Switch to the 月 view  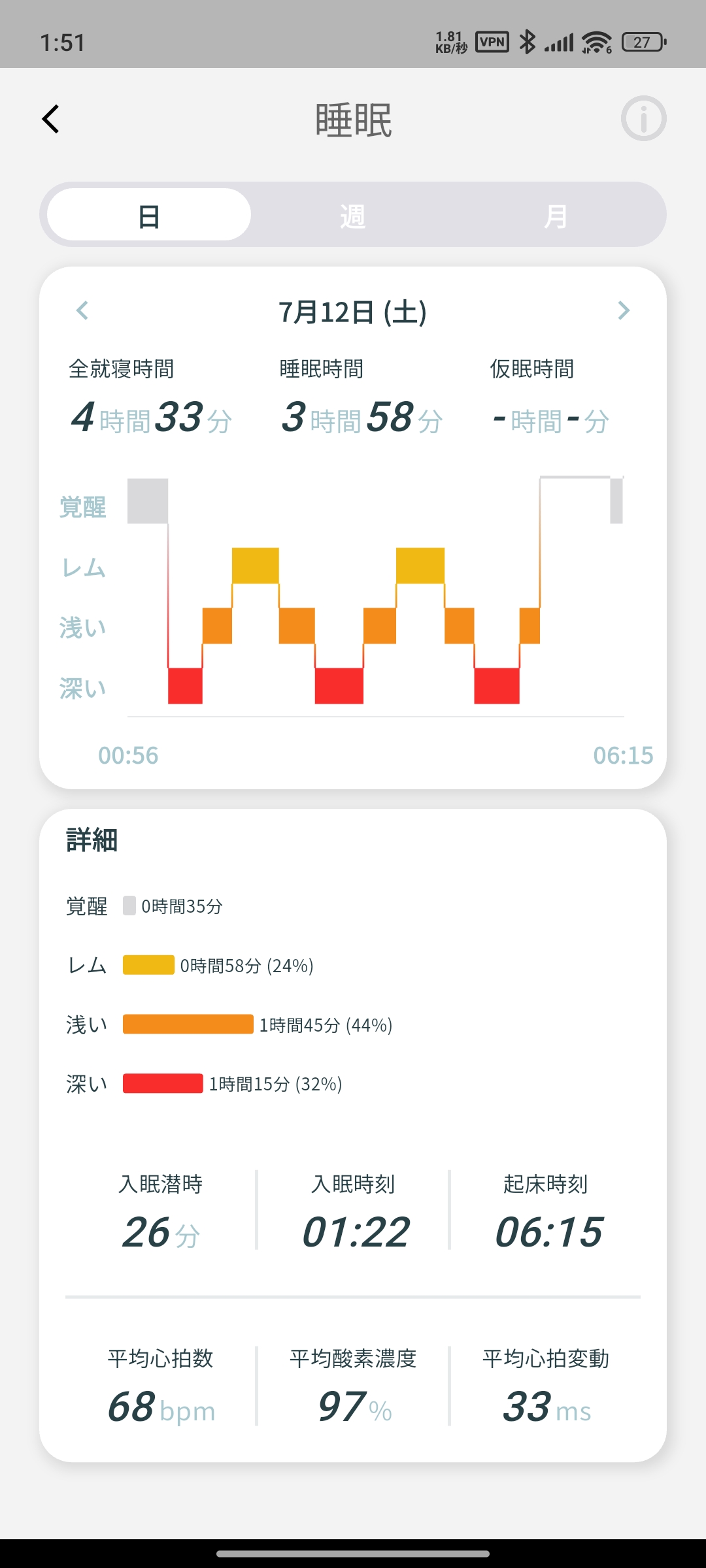click(556, 215)
